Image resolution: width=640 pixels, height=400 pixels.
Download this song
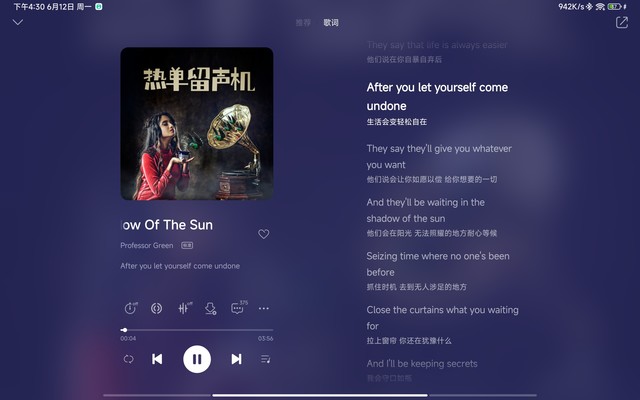point(211,308)
